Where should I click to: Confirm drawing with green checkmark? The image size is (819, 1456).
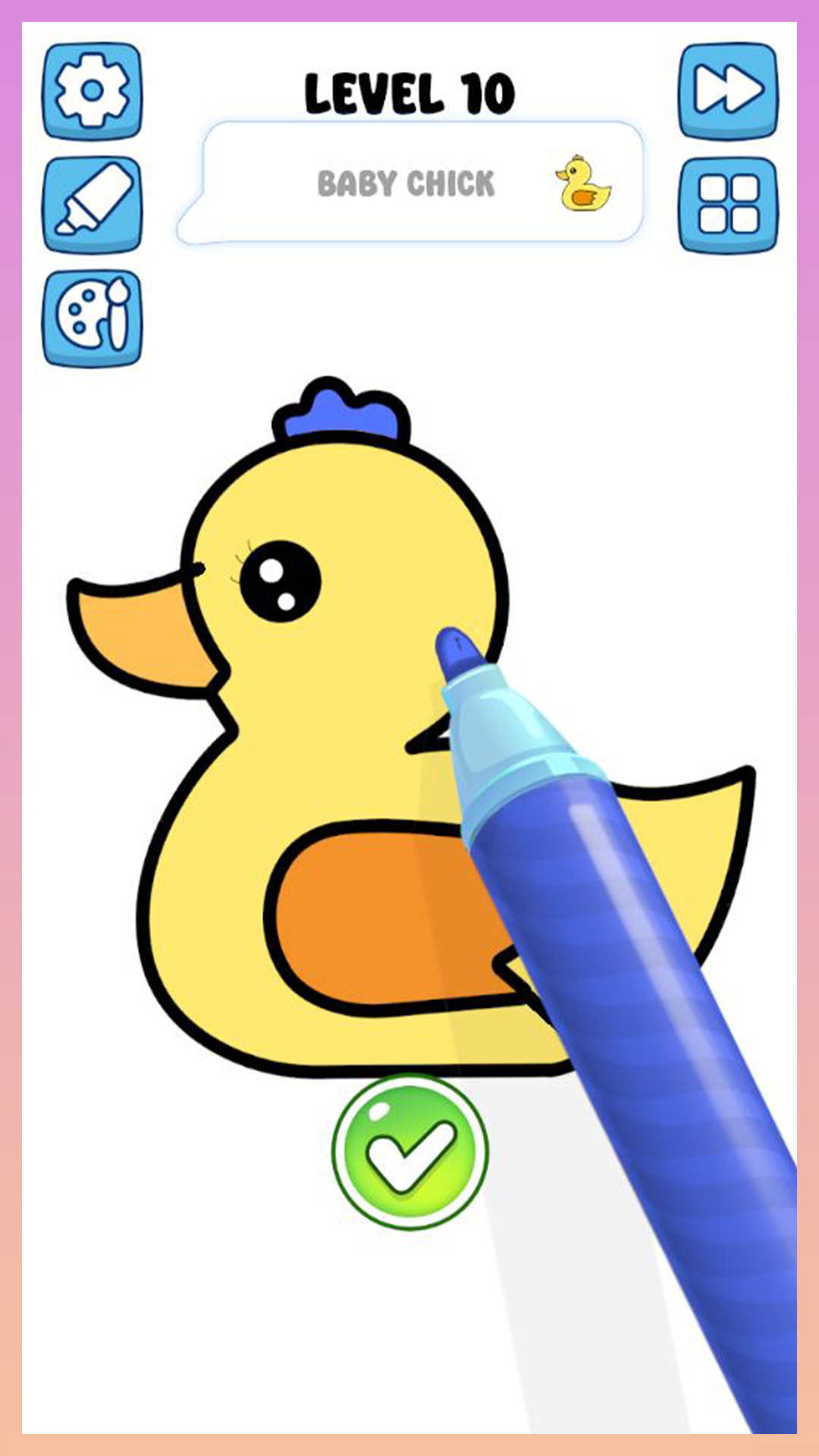410,1152
